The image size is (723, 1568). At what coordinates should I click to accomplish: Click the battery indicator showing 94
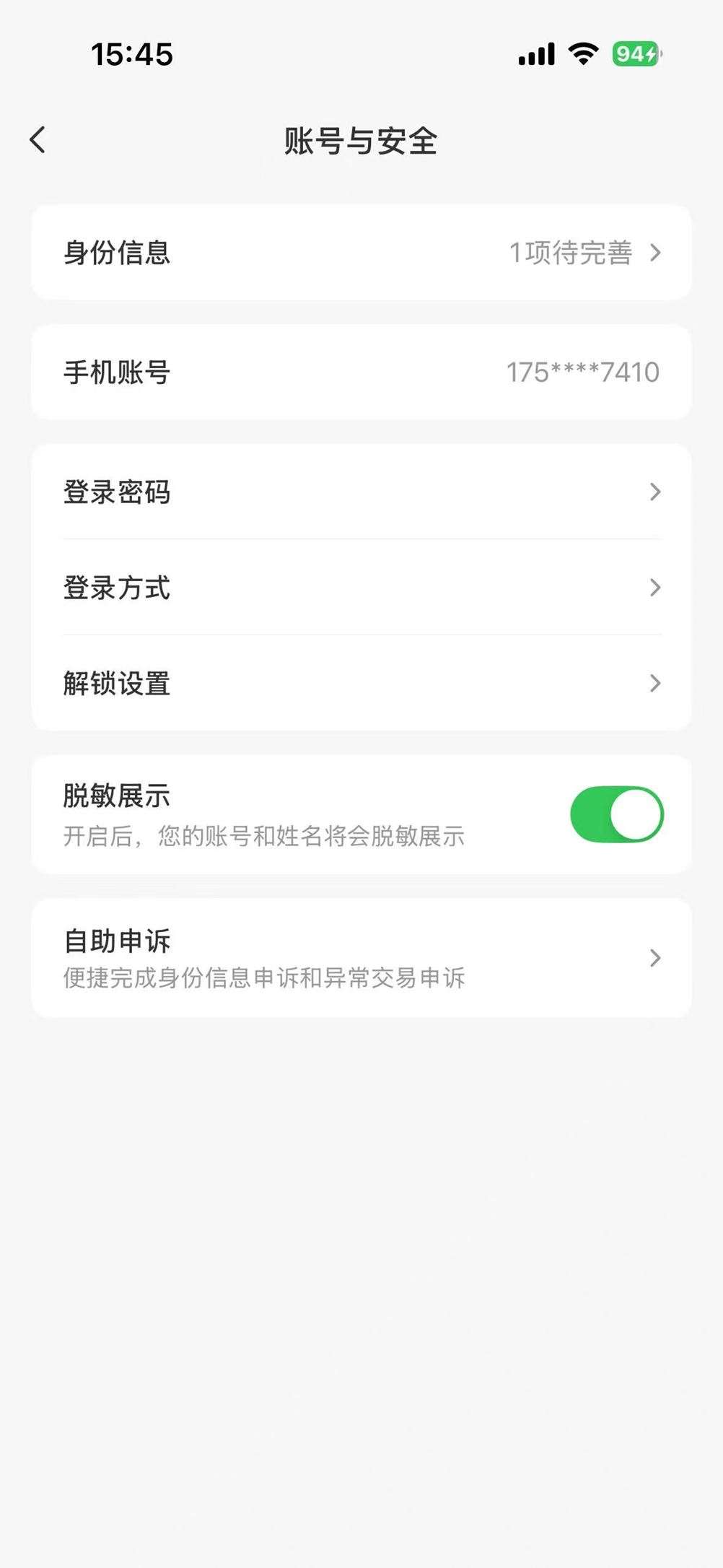coord(633,53)
